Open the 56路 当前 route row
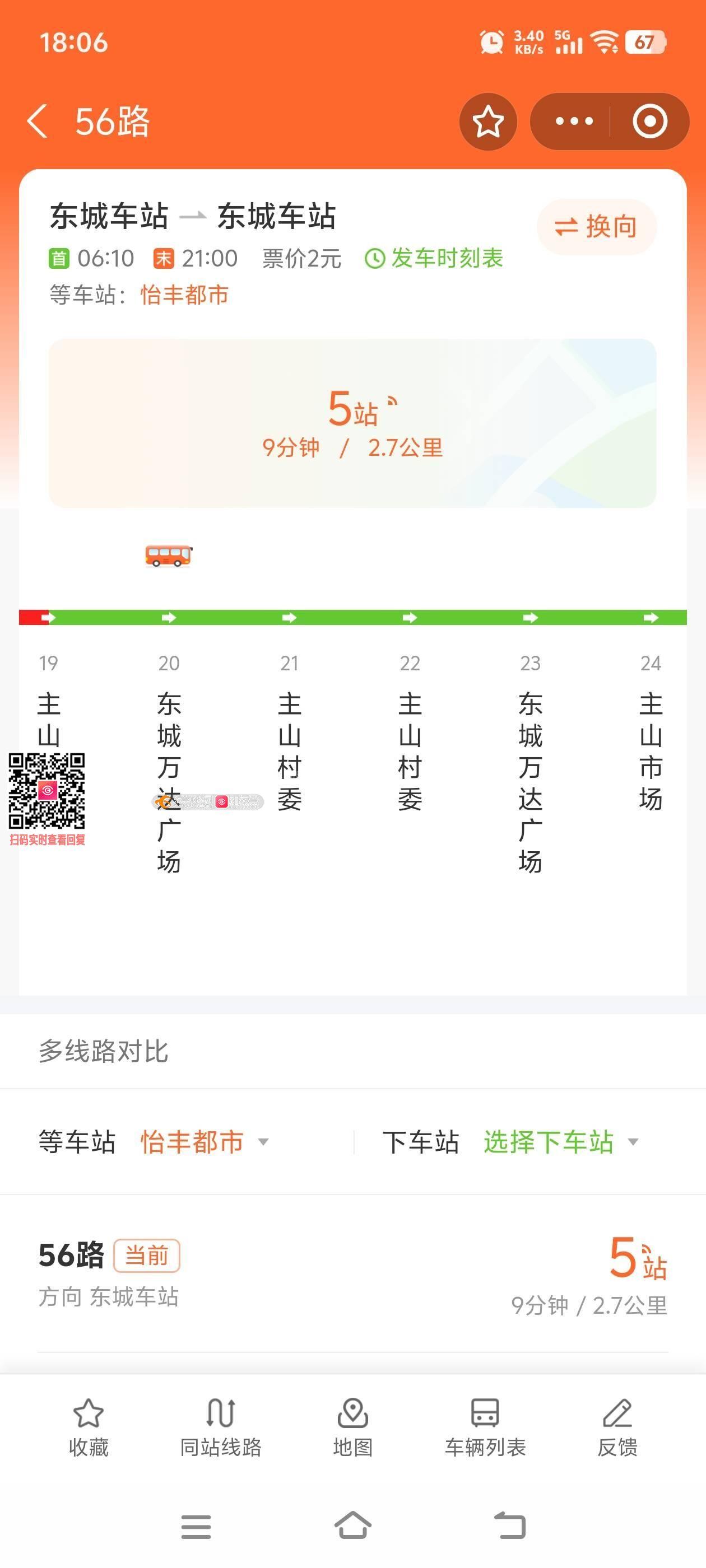The width and height of the screenshot is (706, 1568). coord(352,1273)
